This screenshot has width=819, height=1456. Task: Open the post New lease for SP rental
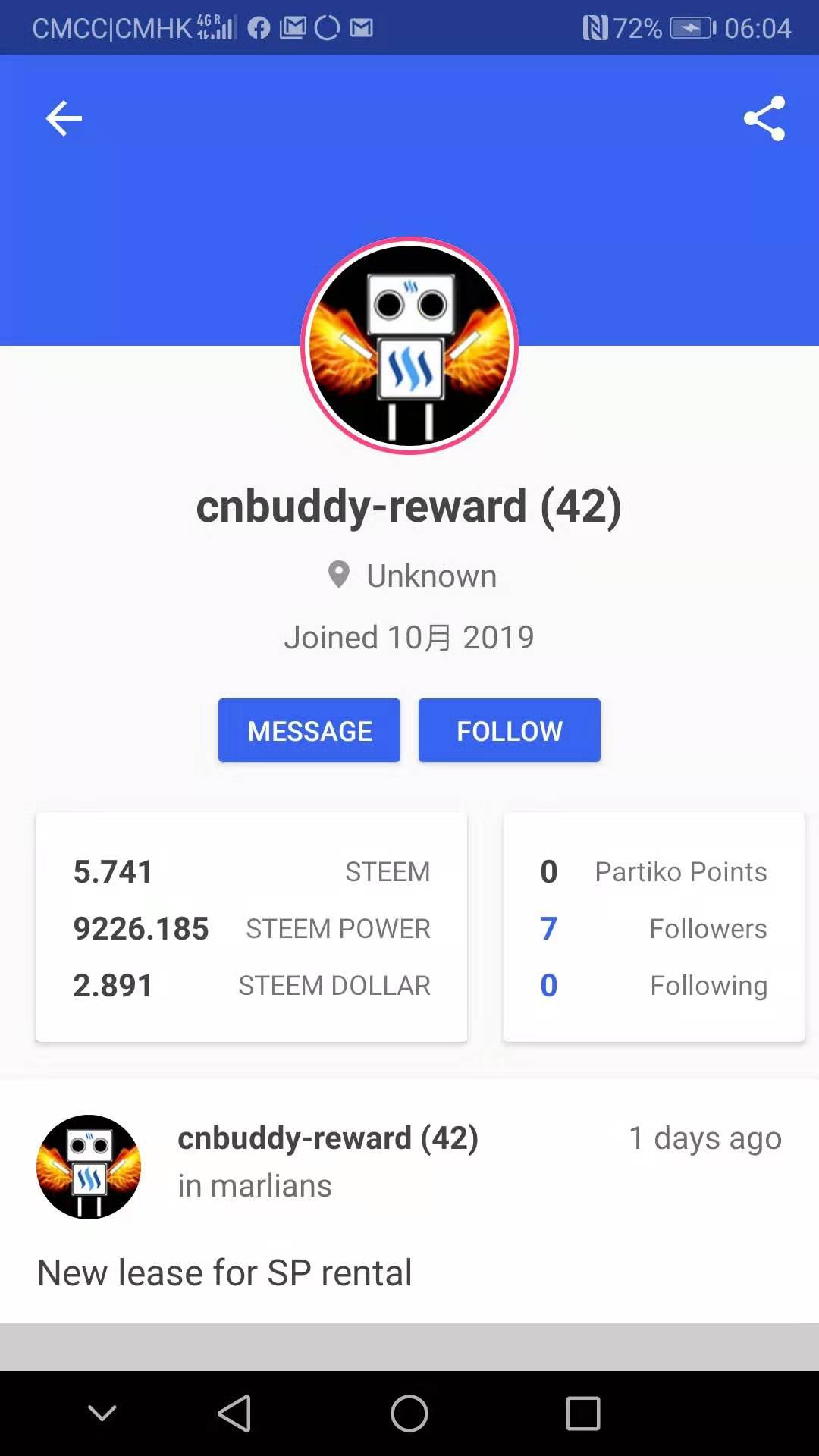tap(224, 1272)
